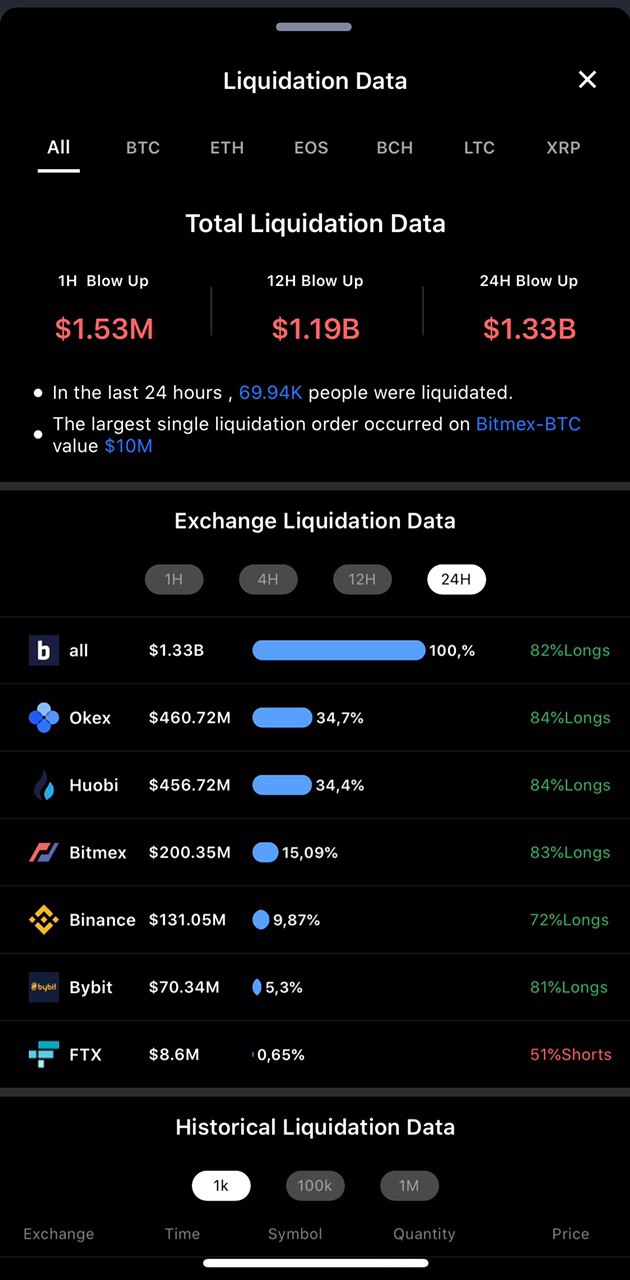
Task: Filter historical data by 1k
Action: pos(221,1186)
